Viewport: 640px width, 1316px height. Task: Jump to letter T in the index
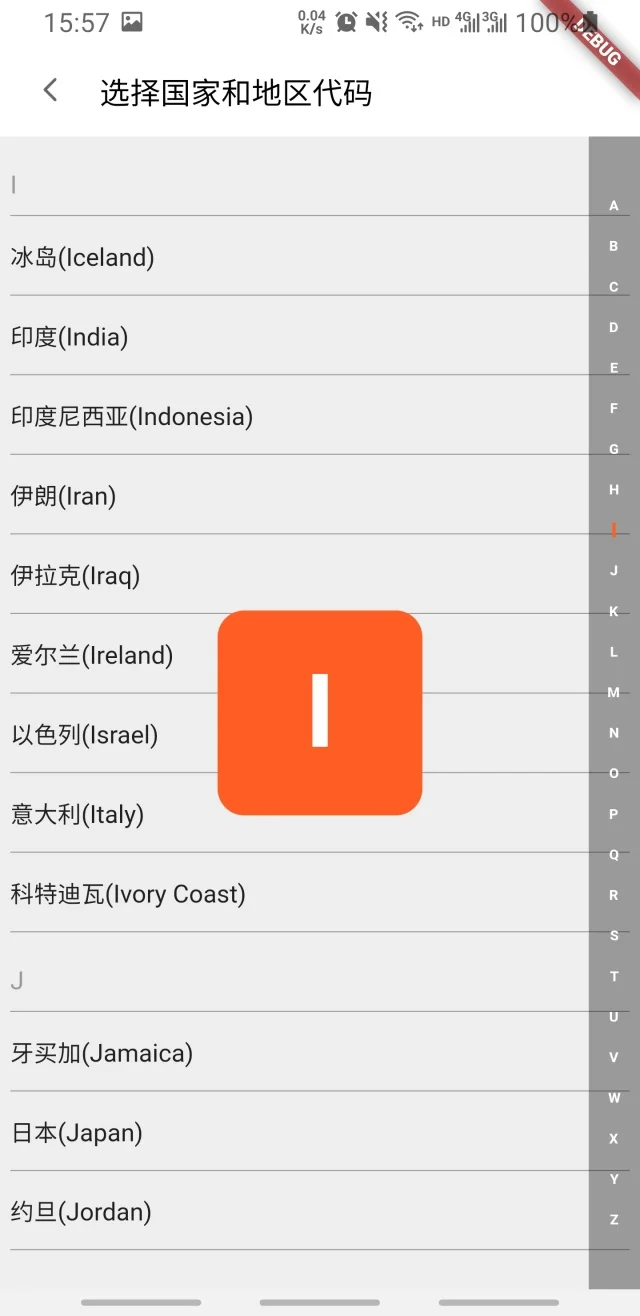tap(614, 977)
